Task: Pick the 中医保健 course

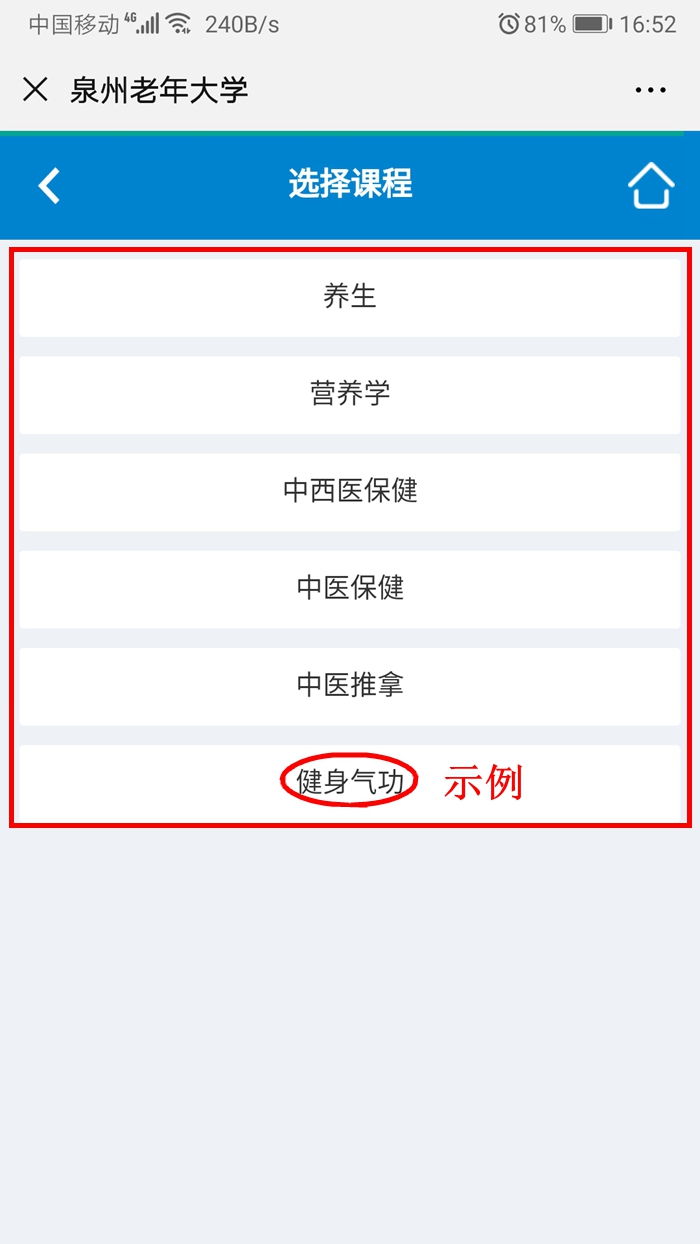Action: click(350, 588)
